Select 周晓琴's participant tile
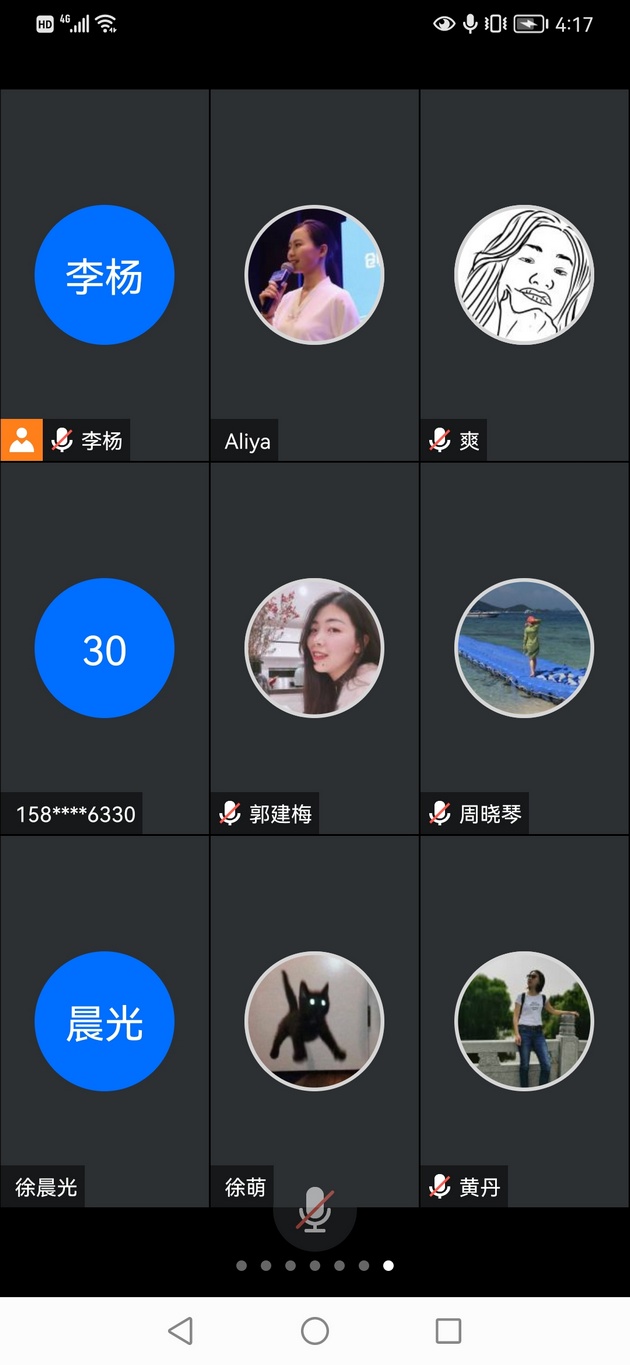Image resolution: width=630 pixels, height=1365 pixels. 524,648
